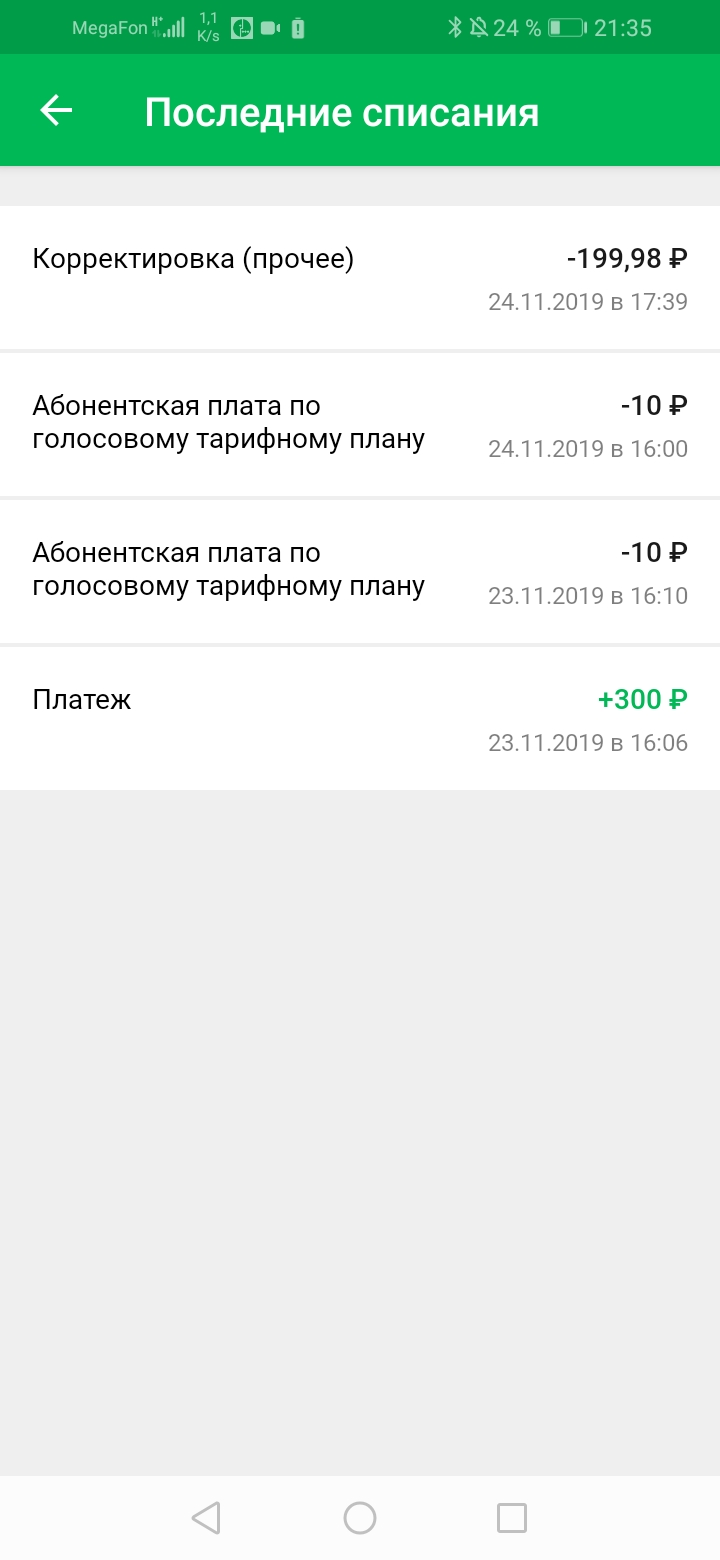Open the Bluetooth icon in status bar

pos(455,27)
